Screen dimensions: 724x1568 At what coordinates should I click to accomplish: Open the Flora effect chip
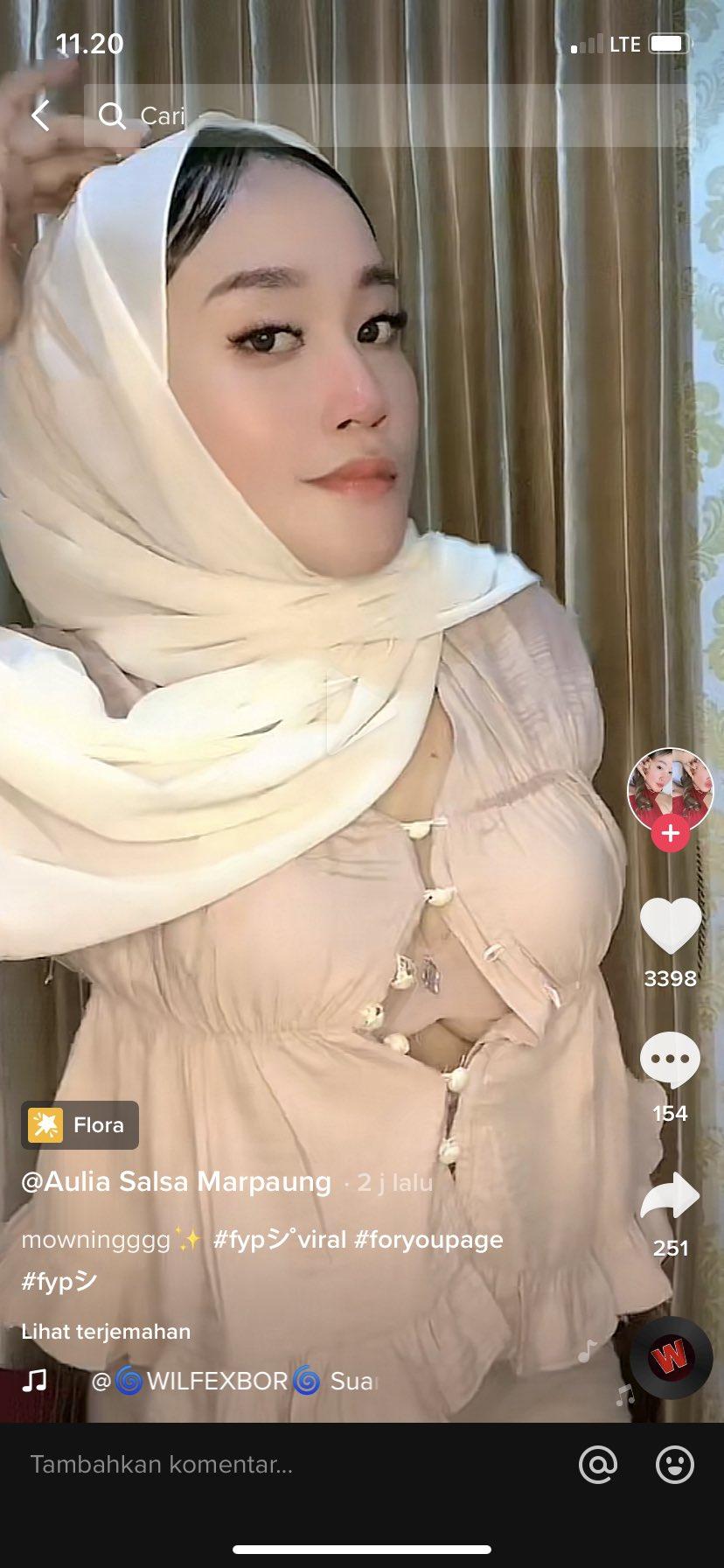tap(80, 1124)
